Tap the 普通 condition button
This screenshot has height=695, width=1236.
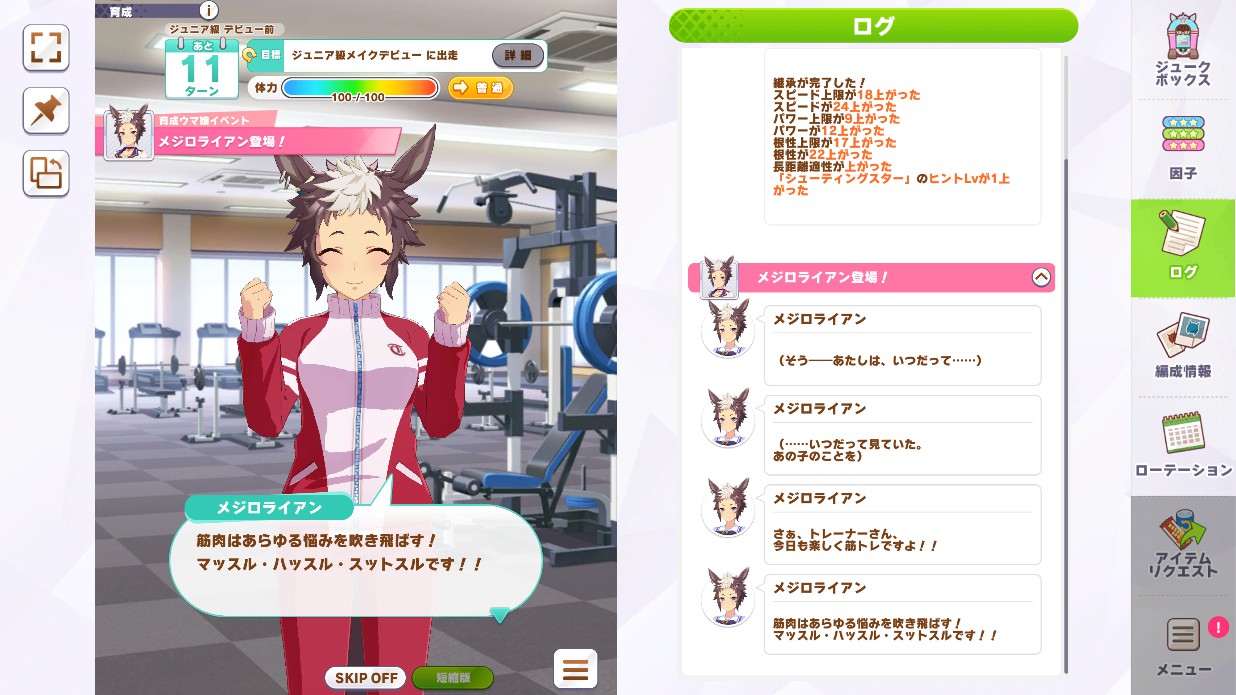pyautogui.click(x=480, y=88)
